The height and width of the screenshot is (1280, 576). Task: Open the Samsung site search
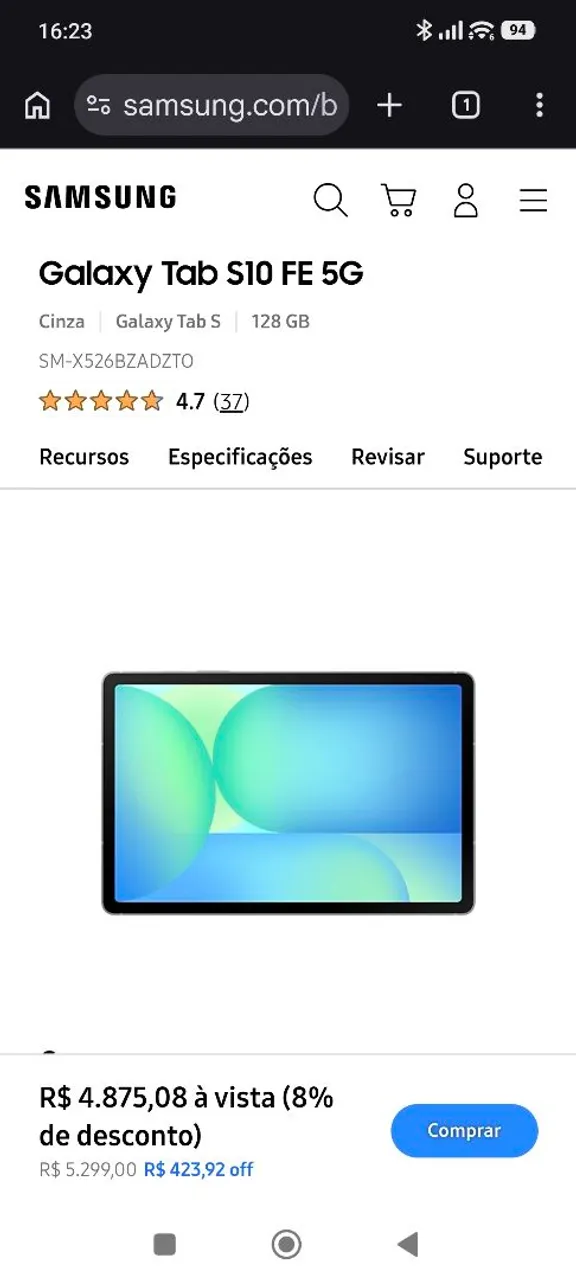tap(330, 200)
